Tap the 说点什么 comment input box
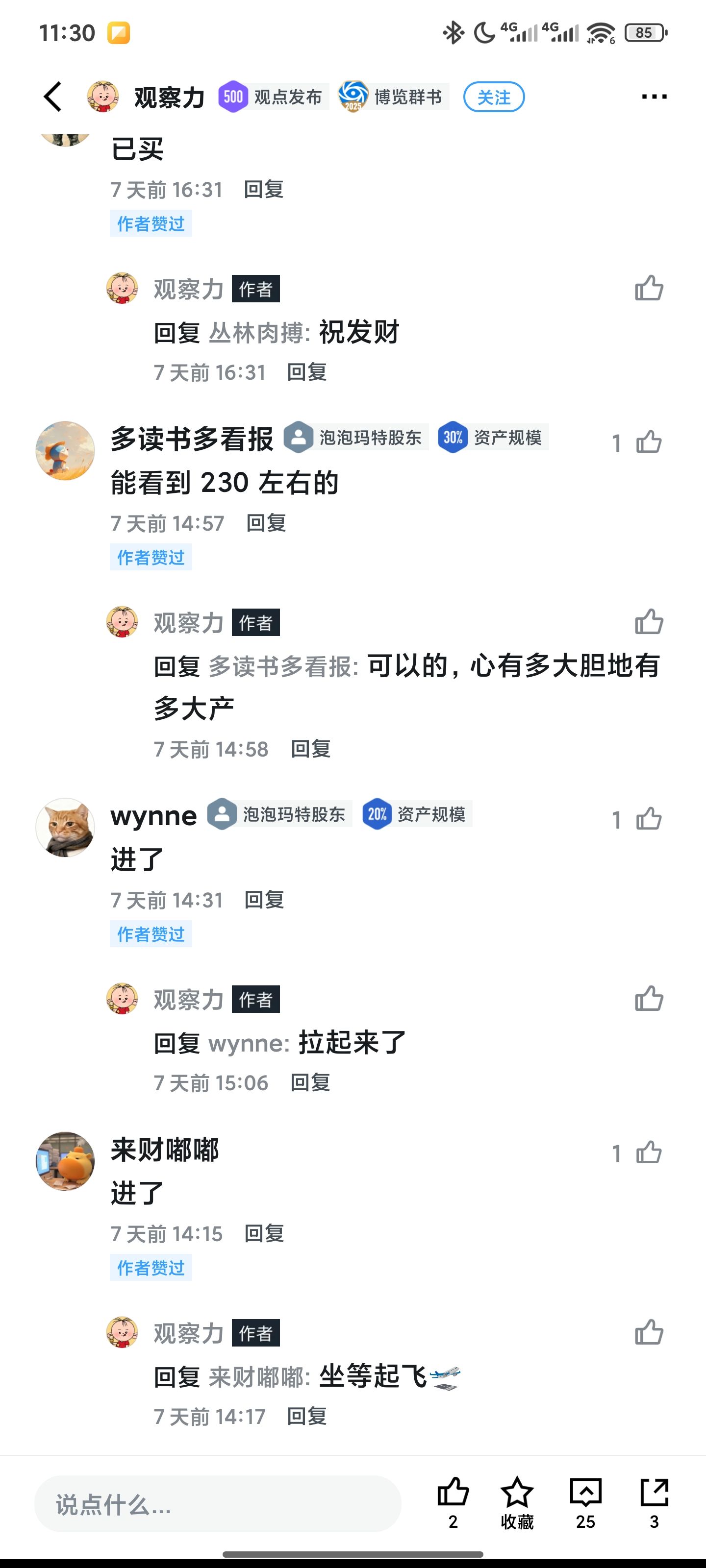Image resolution: width=706 pixels, height=1568 pixels. (218, 1504)
